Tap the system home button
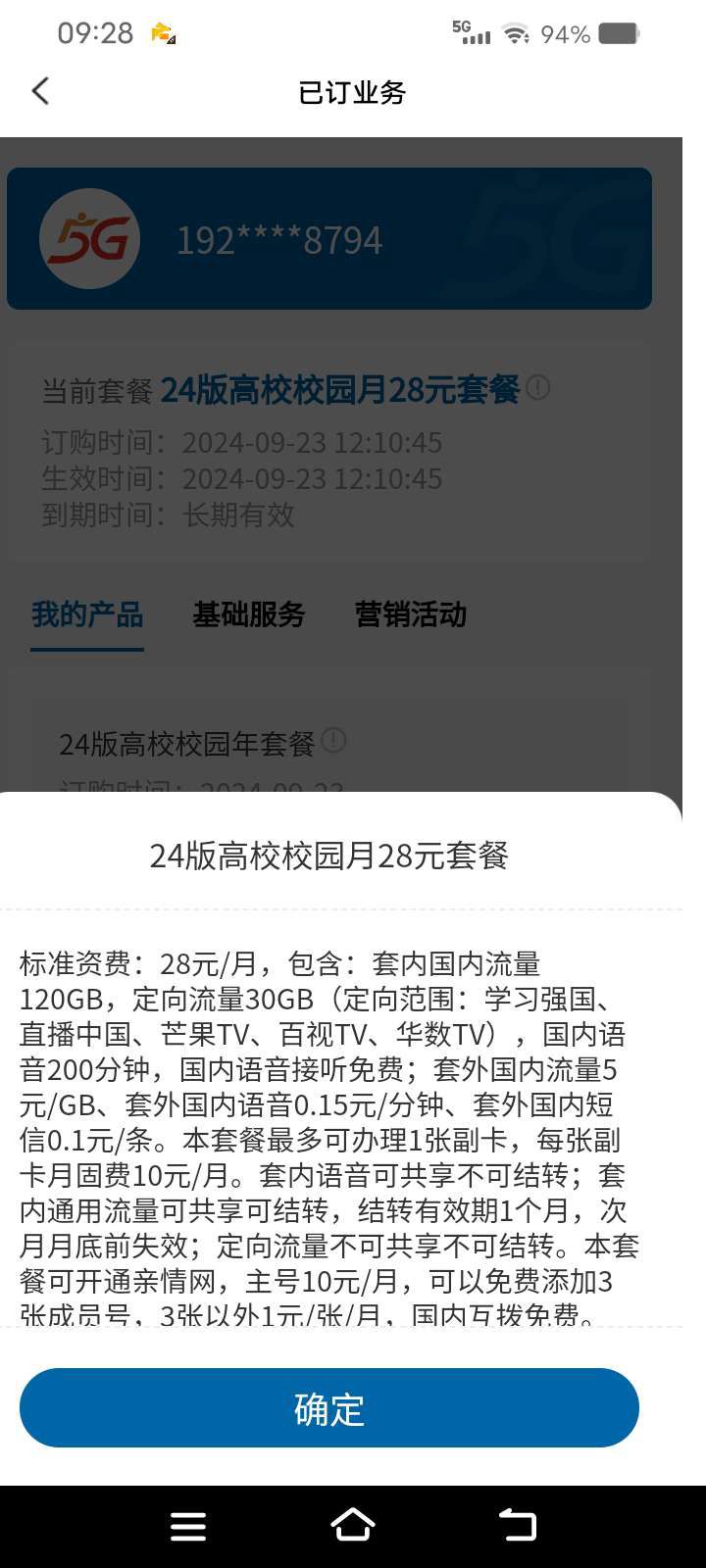The image size is (706, 1568). pyautogui.click(x=353, y=1525)
